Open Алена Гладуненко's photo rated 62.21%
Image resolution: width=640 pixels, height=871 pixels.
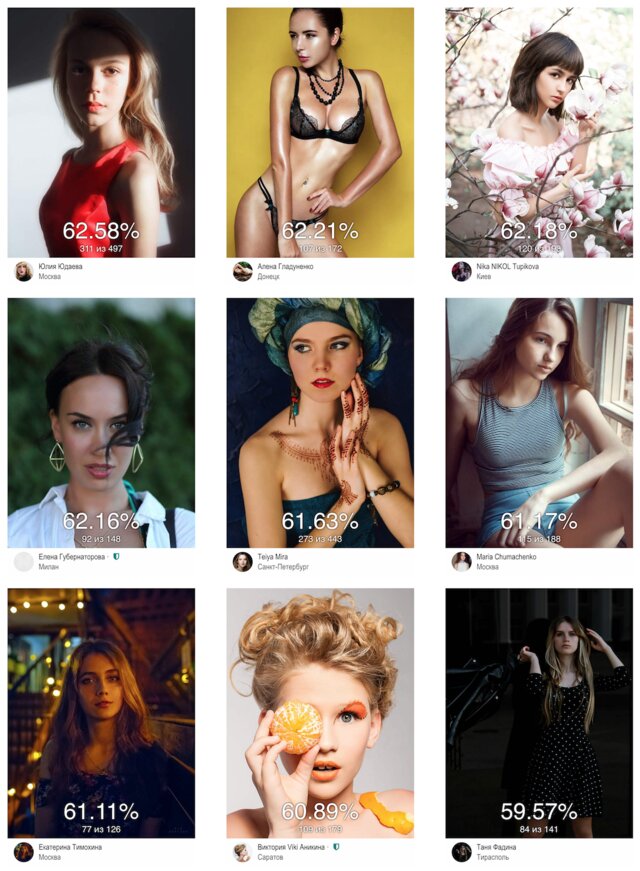pyautogui.click(x=320, y=132)
